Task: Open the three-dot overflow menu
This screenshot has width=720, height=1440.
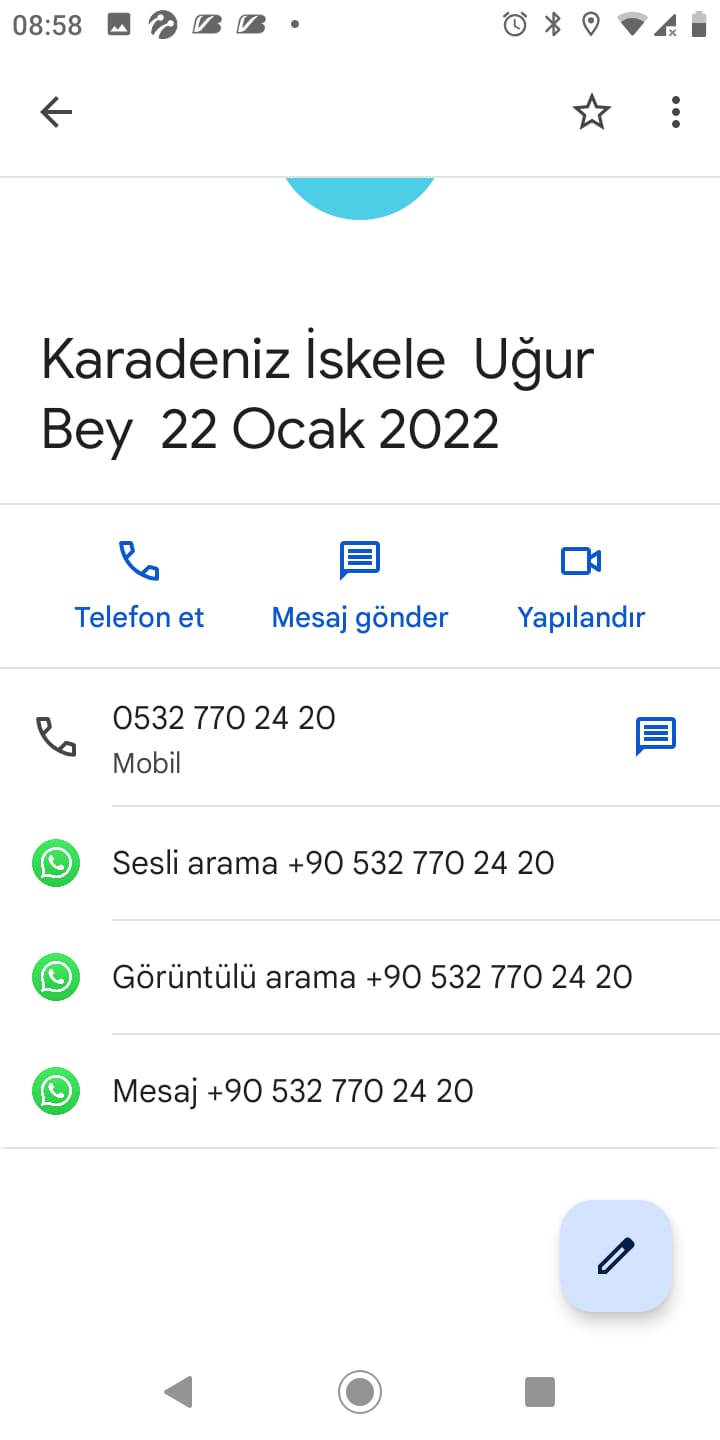Action: click(x=676, y=112)
